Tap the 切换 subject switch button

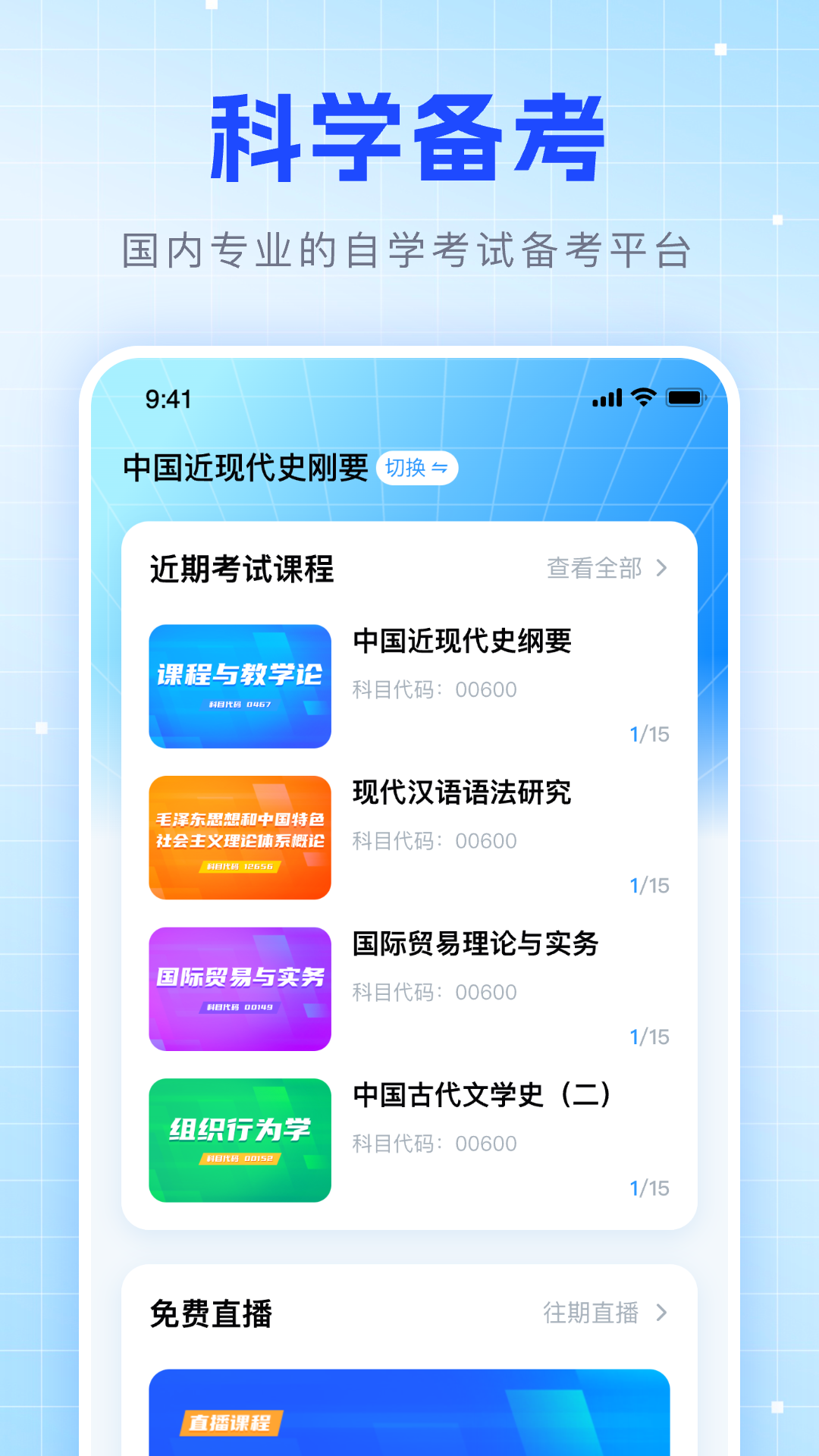[x=418, y=468]
